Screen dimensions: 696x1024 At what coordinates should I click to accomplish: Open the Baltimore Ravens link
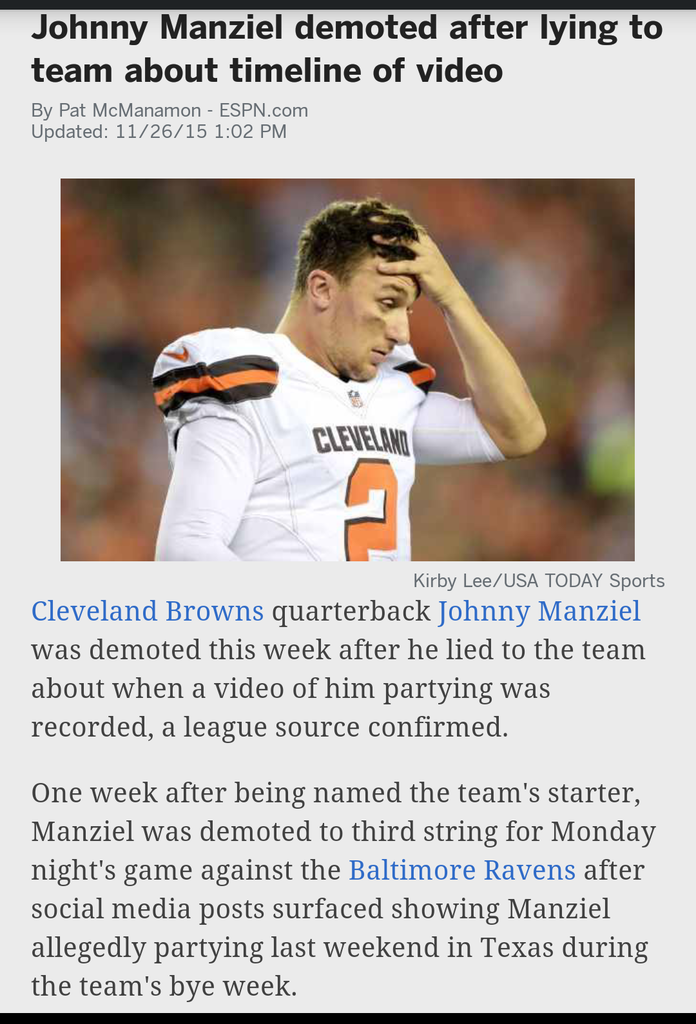point(461,870)
